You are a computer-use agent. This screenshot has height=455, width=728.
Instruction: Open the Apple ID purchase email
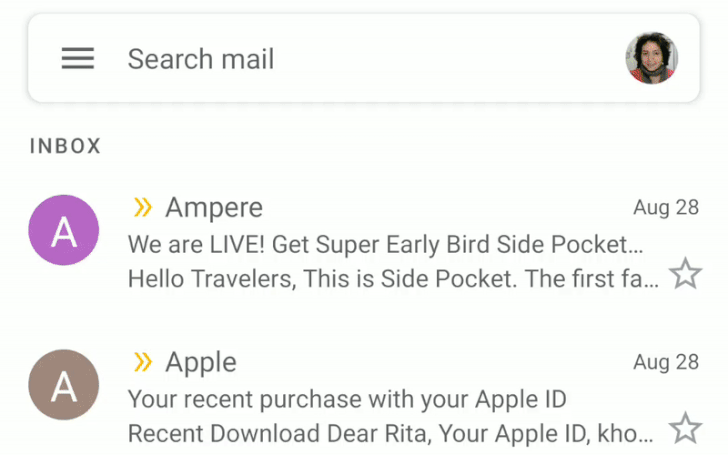click(x=390, y=400)
